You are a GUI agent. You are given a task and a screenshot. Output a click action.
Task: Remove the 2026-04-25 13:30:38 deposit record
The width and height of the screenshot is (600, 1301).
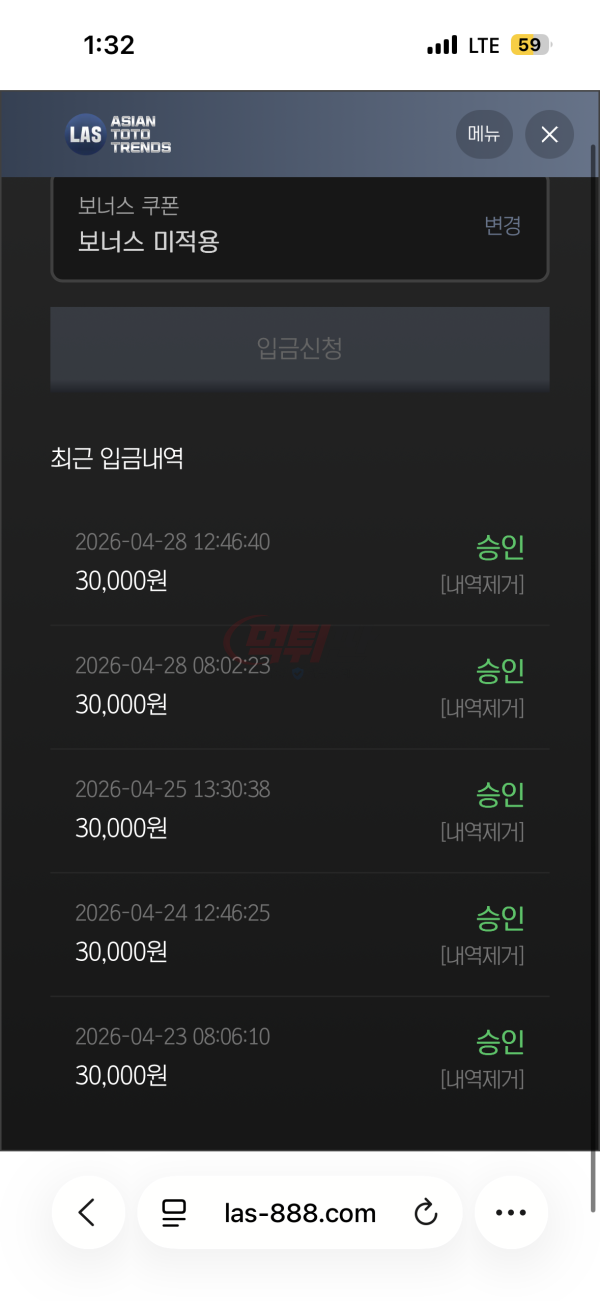point(482,832)
